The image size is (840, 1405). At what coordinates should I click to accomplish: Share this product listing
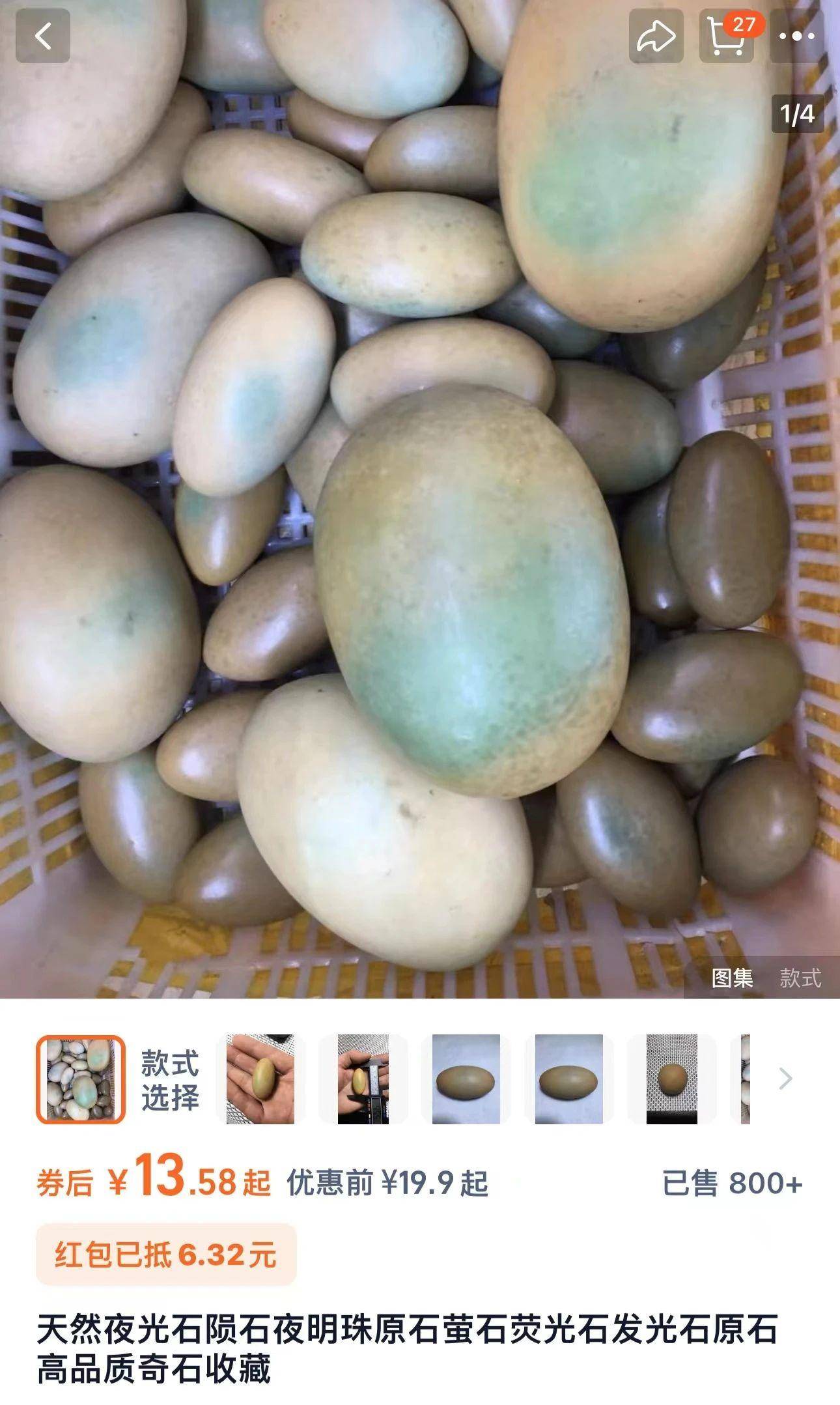656,36
